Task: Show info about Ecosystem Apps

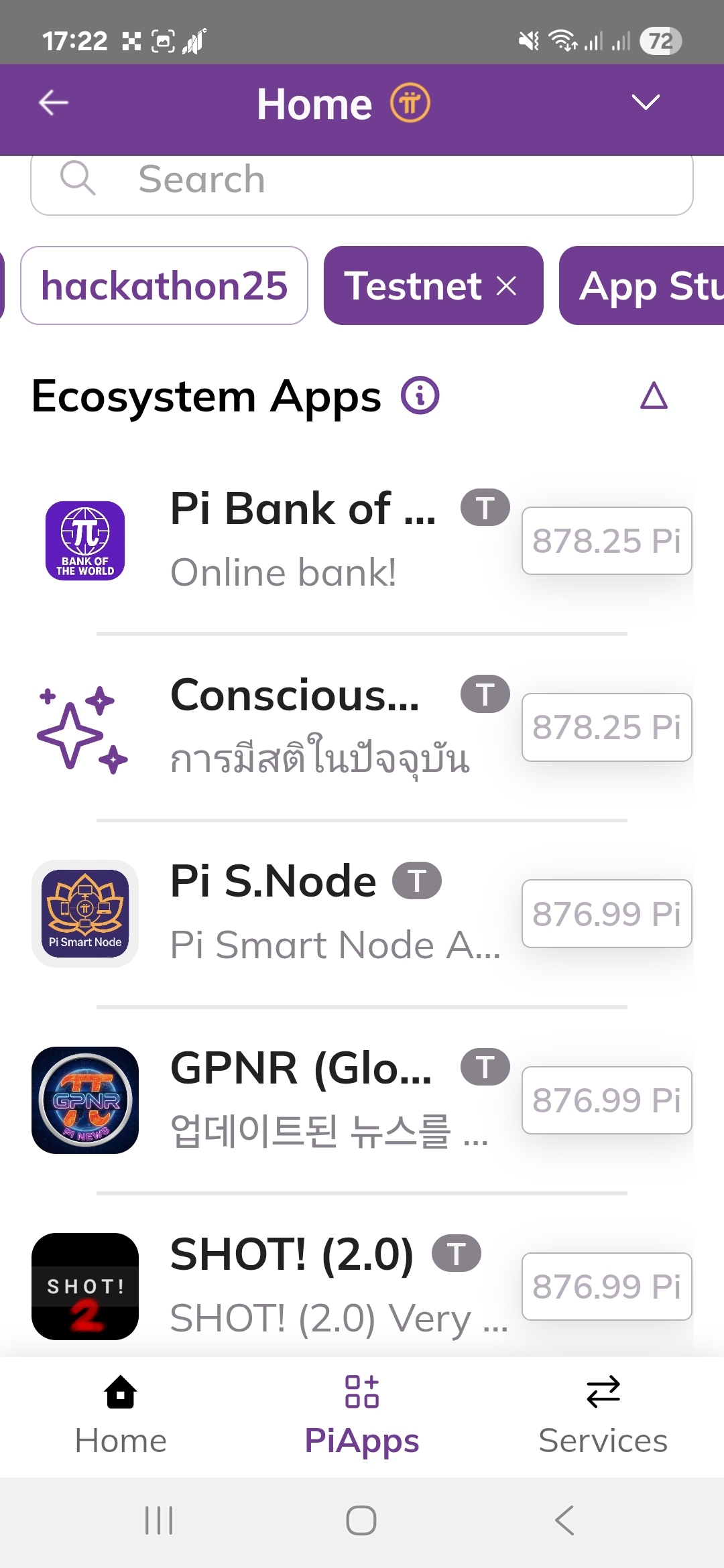Action: [420, 396]
